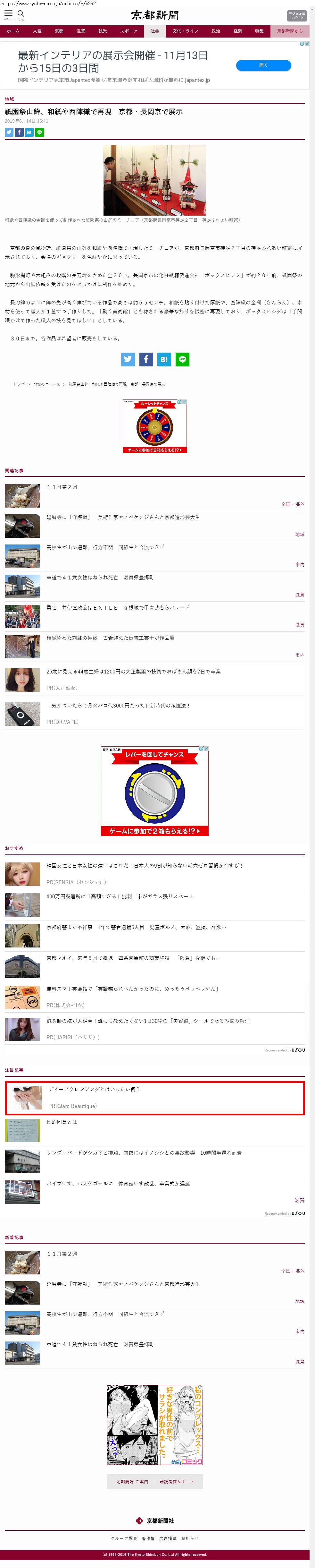Tap the blue 開く ad button
Screen dimensions: 315x1568
pos(263,65)
